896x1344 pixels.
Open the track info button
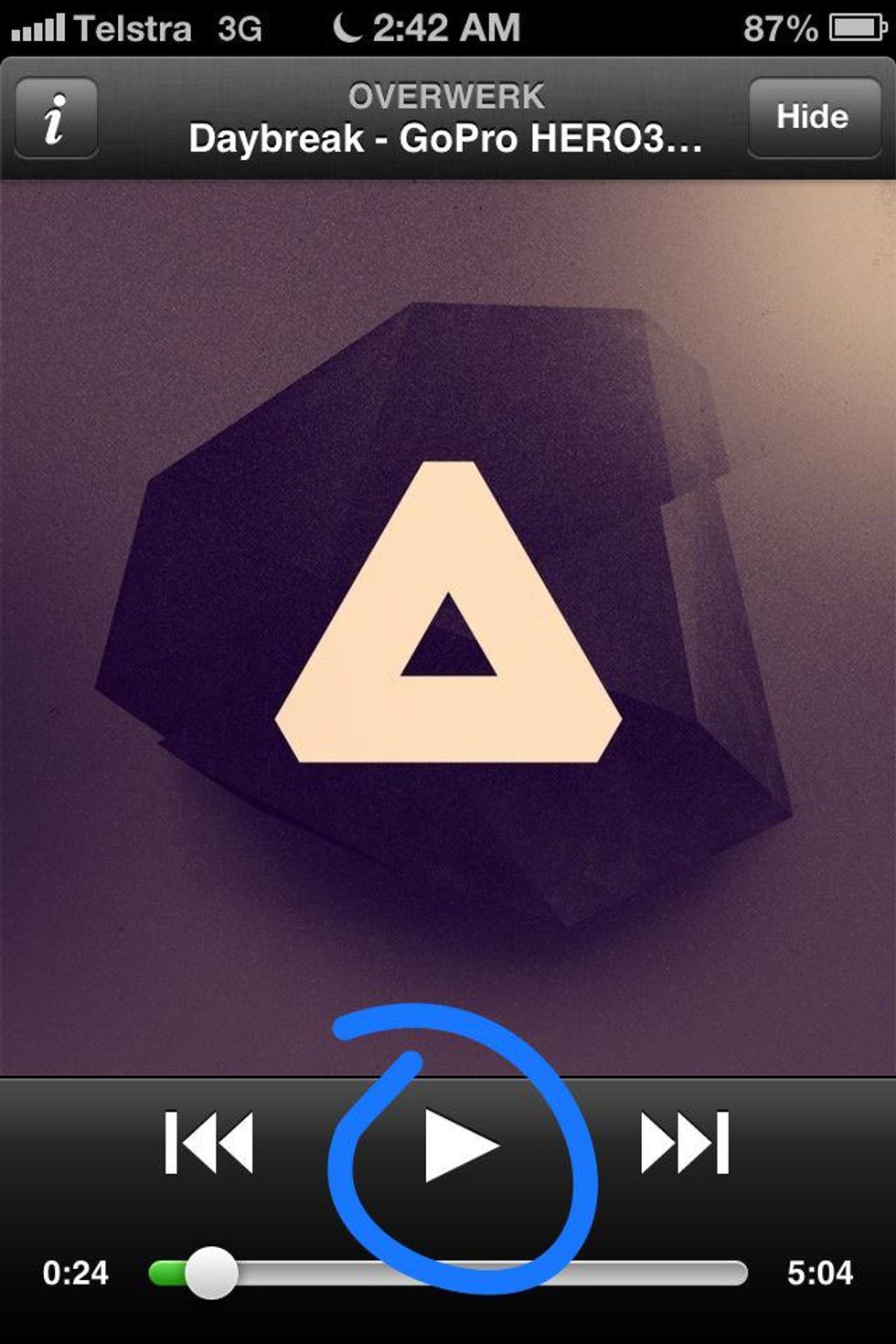tap(56, 119)
